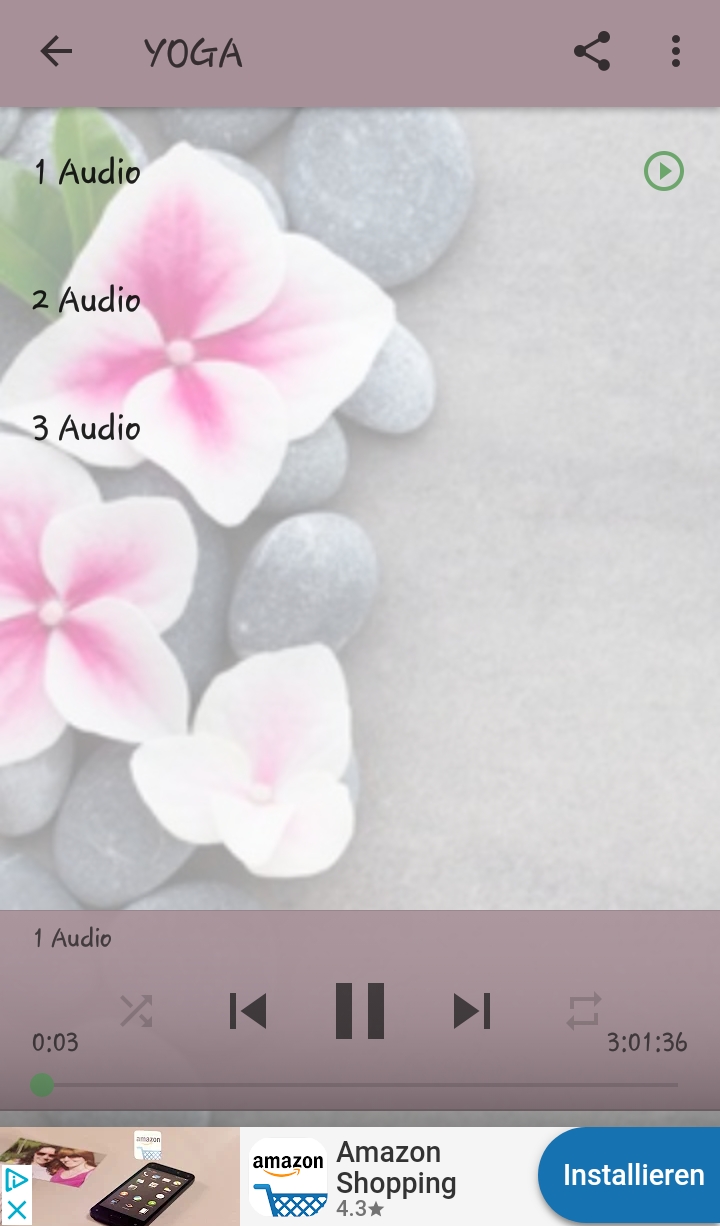Screen dimensions: 720x1226
Task: Skip to the previous track
Action: (248, 1011)
